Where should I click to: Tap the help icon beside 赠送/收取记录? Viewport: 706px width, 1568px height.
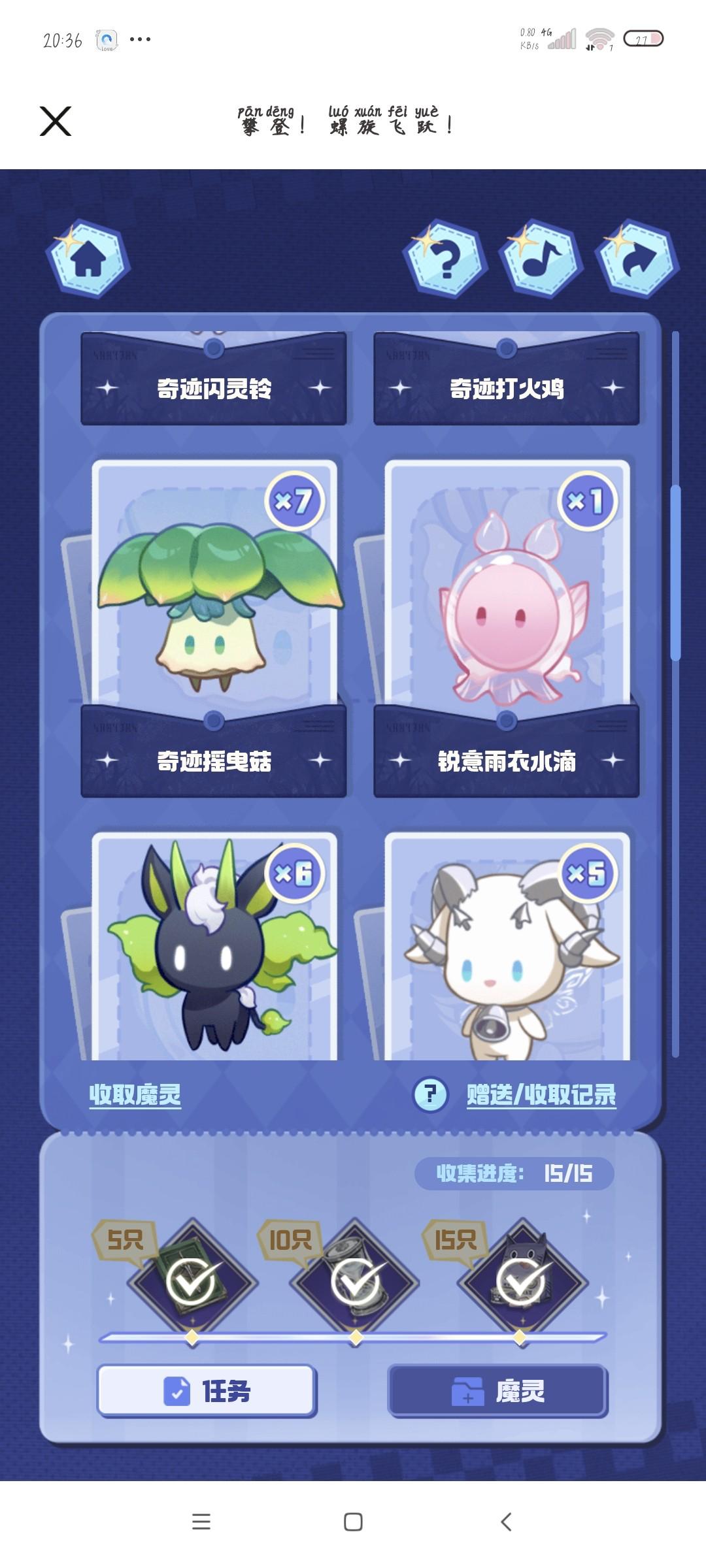point(430,1094)
